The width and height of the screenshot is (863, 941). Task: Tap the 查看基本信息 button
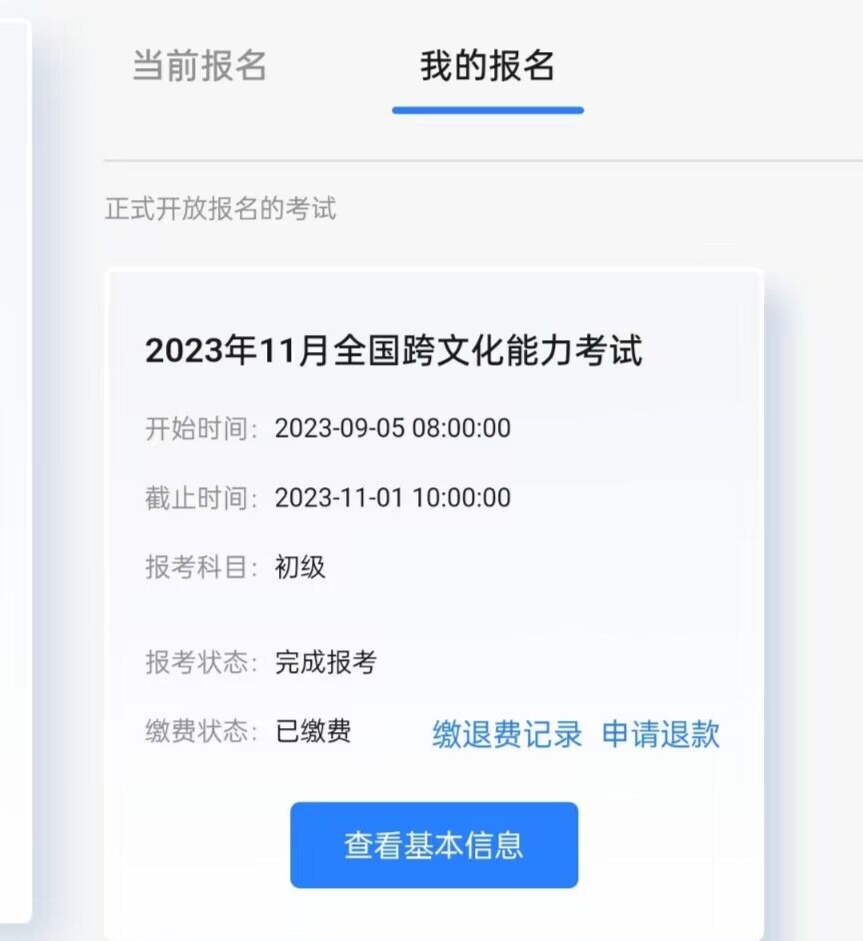pyautogui.click(x=434, y=845)
